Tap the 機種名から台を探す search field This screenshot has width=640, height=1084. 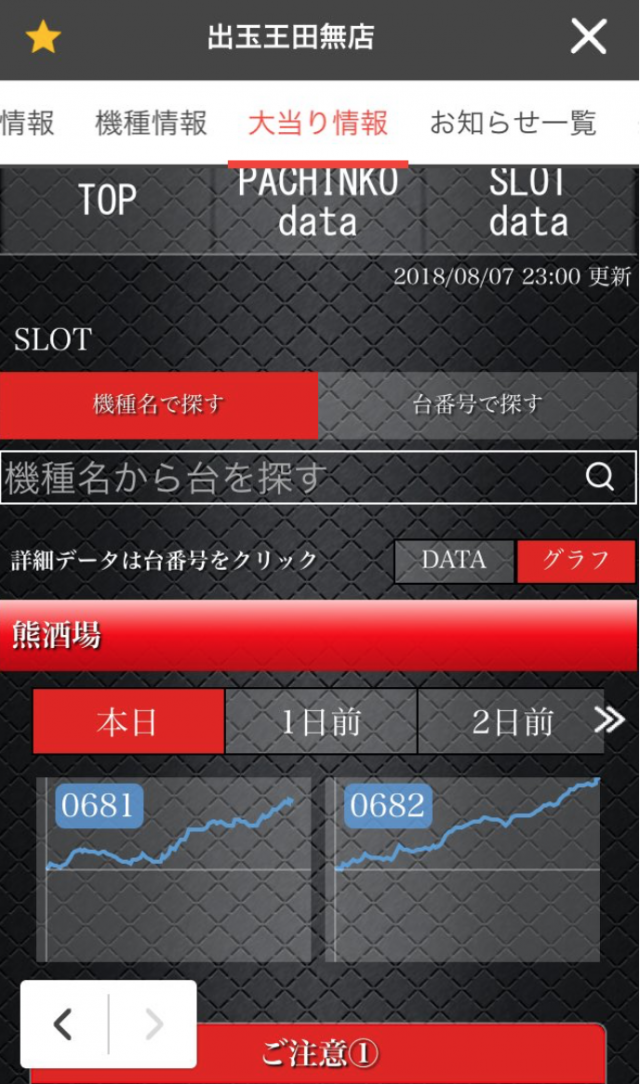(x=290, y=478)
